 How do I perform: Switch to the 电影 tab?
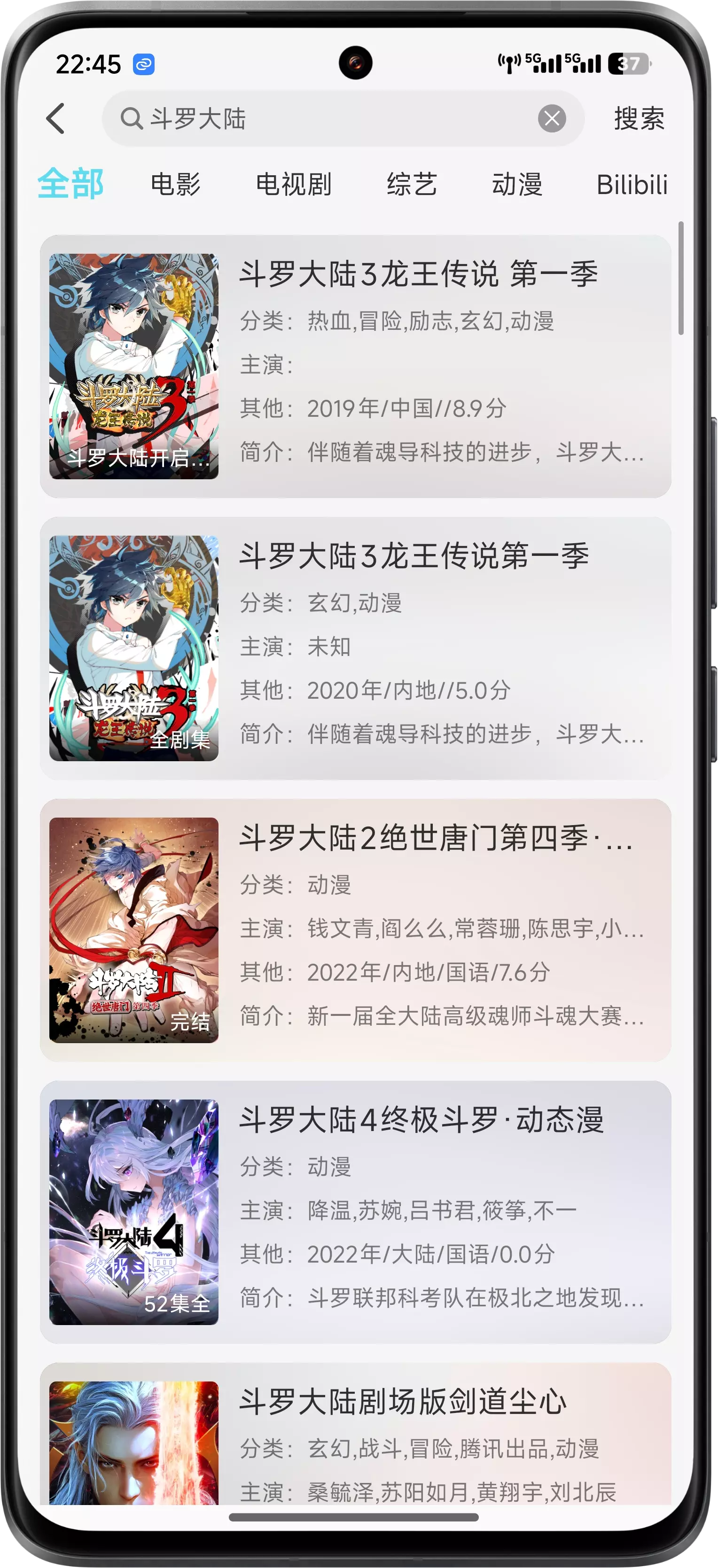(177, 186)
